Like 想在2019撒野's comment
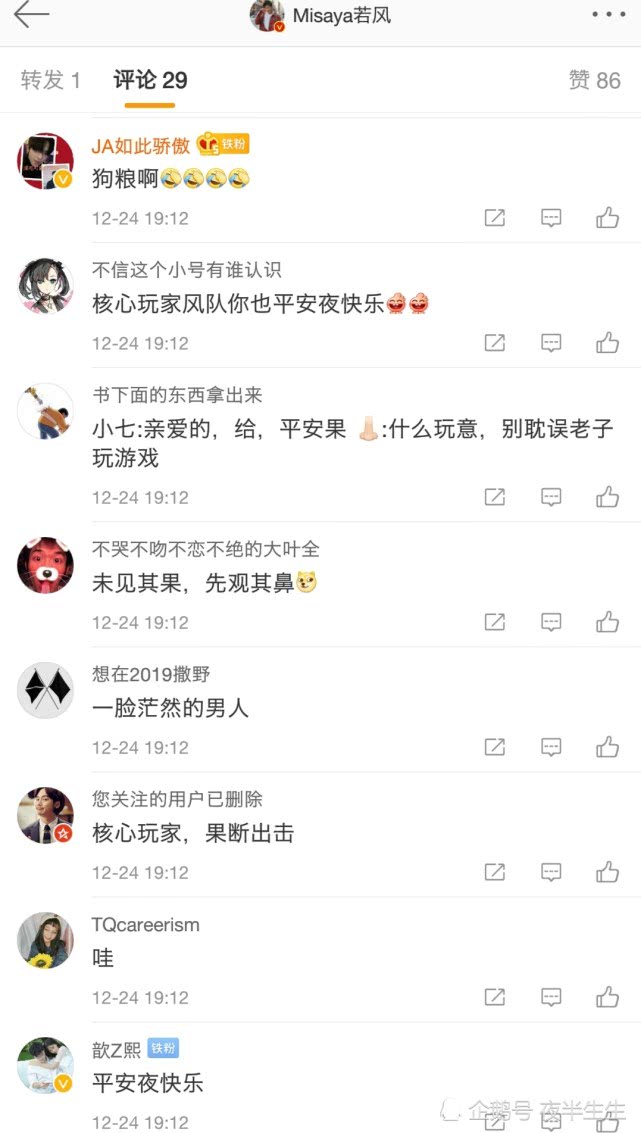 (x=607, y=747)
